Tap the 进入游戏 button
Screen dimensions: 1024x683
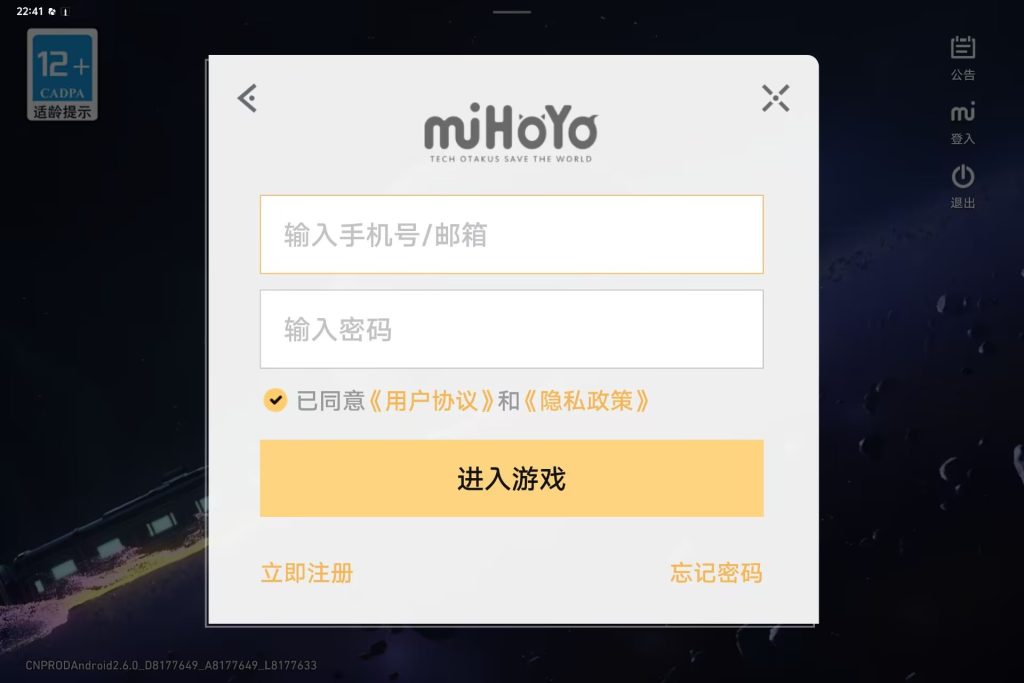(x=511, y=478)
